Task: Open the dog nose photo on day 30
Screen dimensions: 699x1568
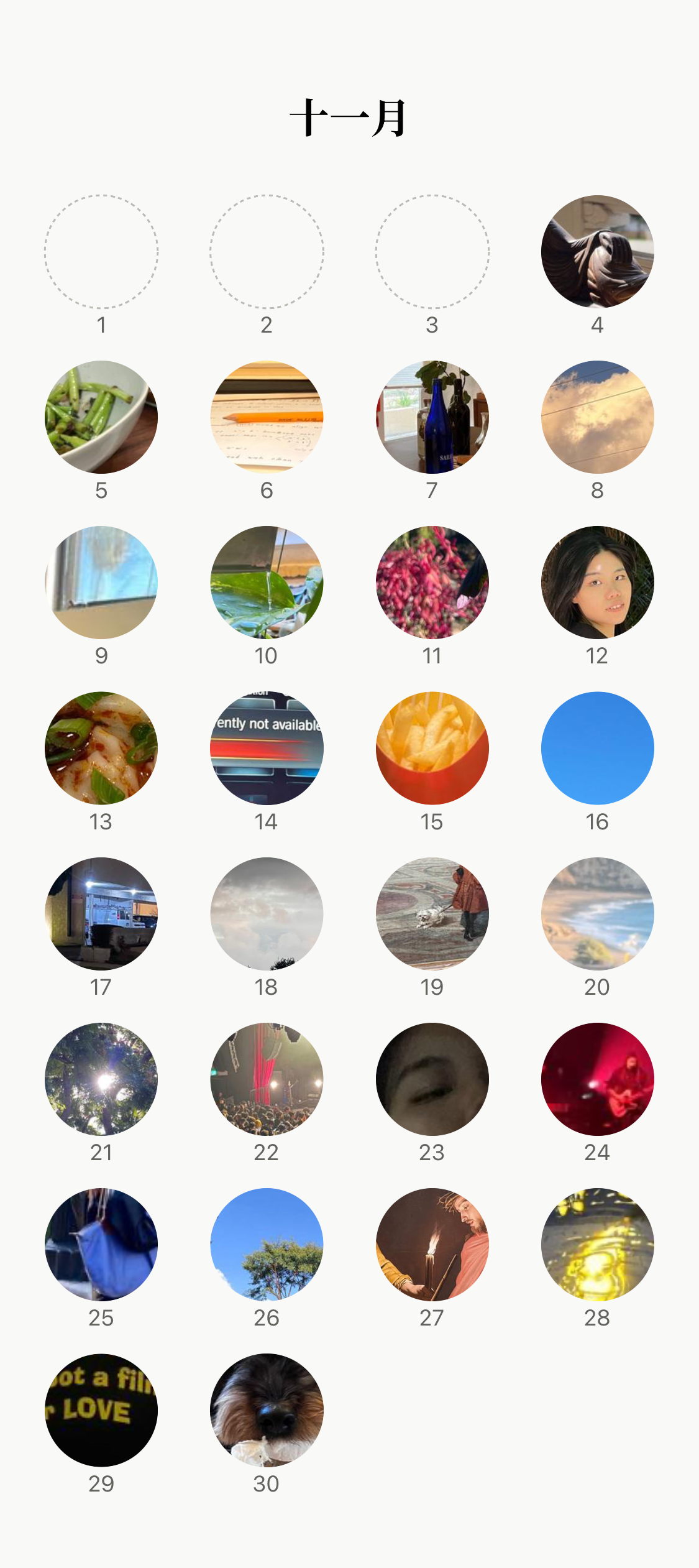Action: pyautogui.click(x=267, y=1409)
